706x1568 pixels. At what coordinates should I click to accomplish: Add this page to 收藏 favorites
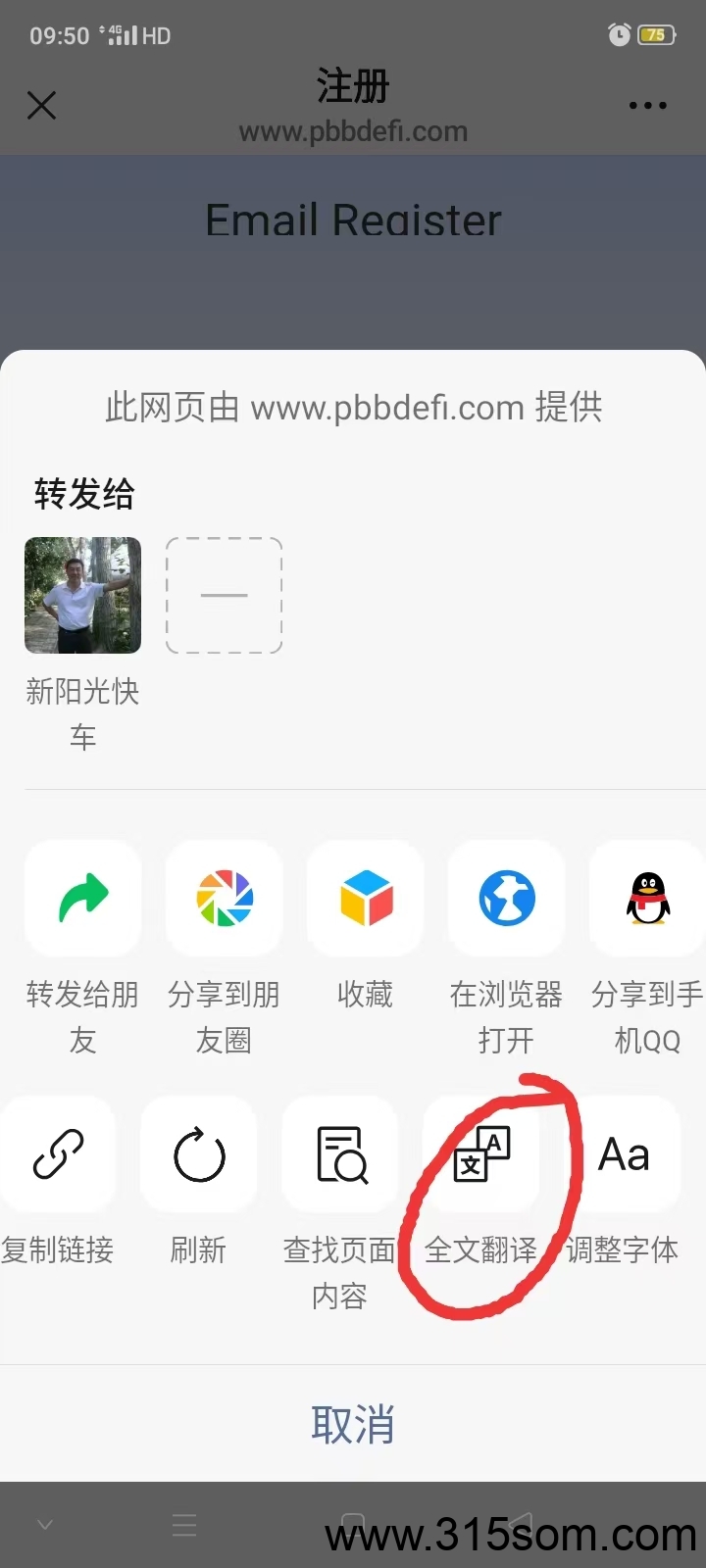click(x=366, y=898)
